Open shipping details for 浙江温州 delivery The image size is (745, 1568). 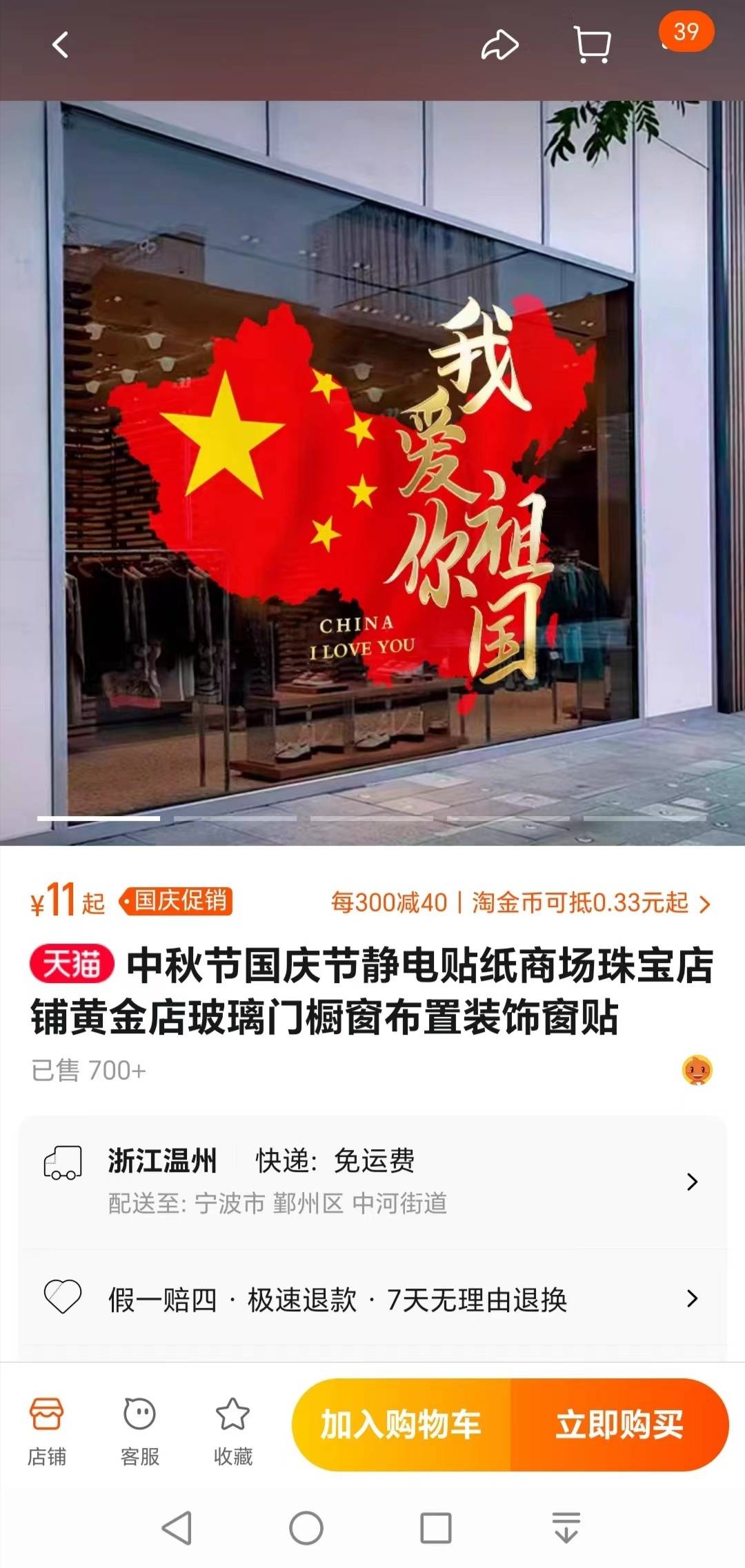(372, 1181)
